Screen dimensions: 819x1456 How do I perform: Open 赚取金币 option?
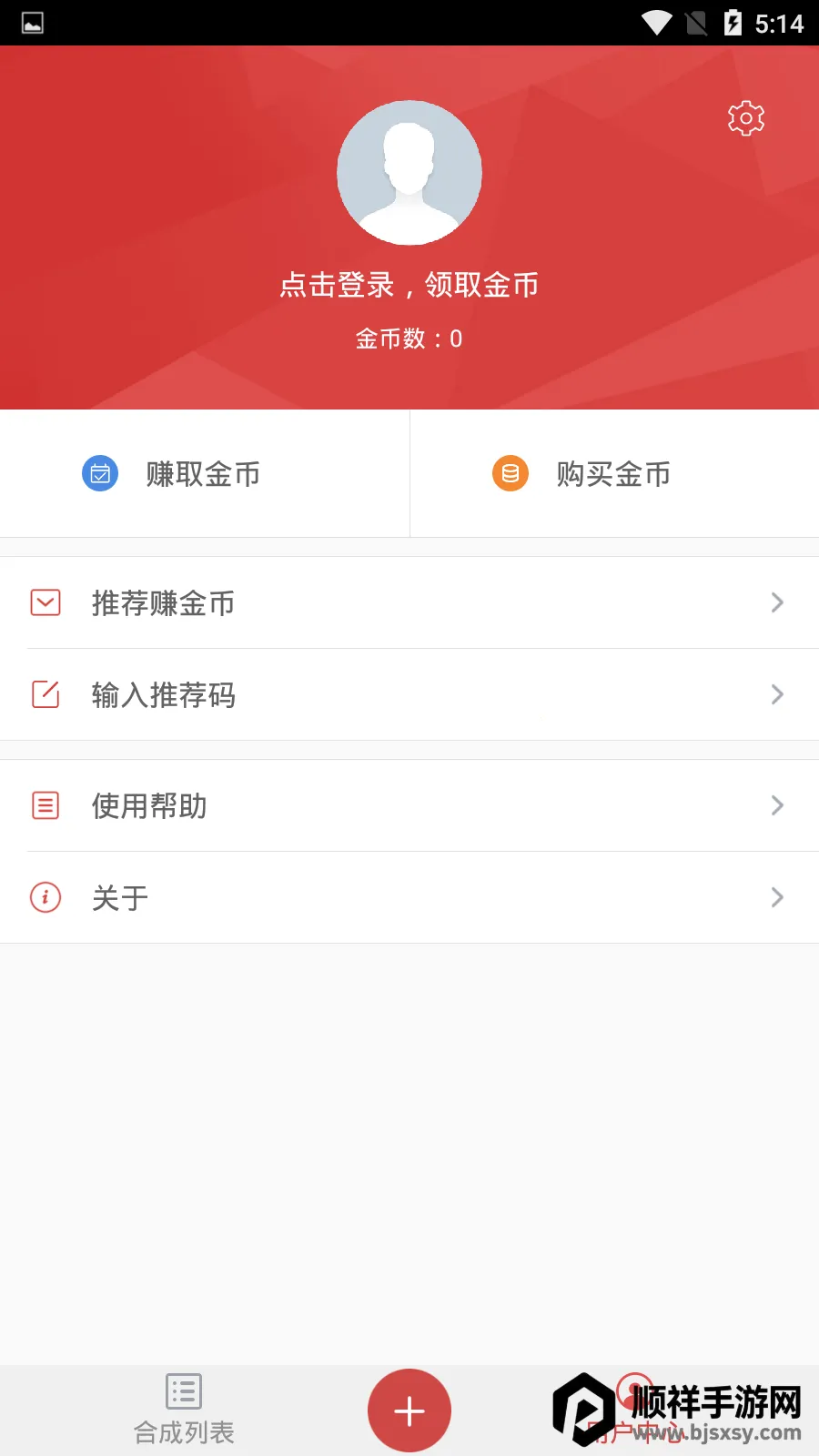click(x=202, y=474)
